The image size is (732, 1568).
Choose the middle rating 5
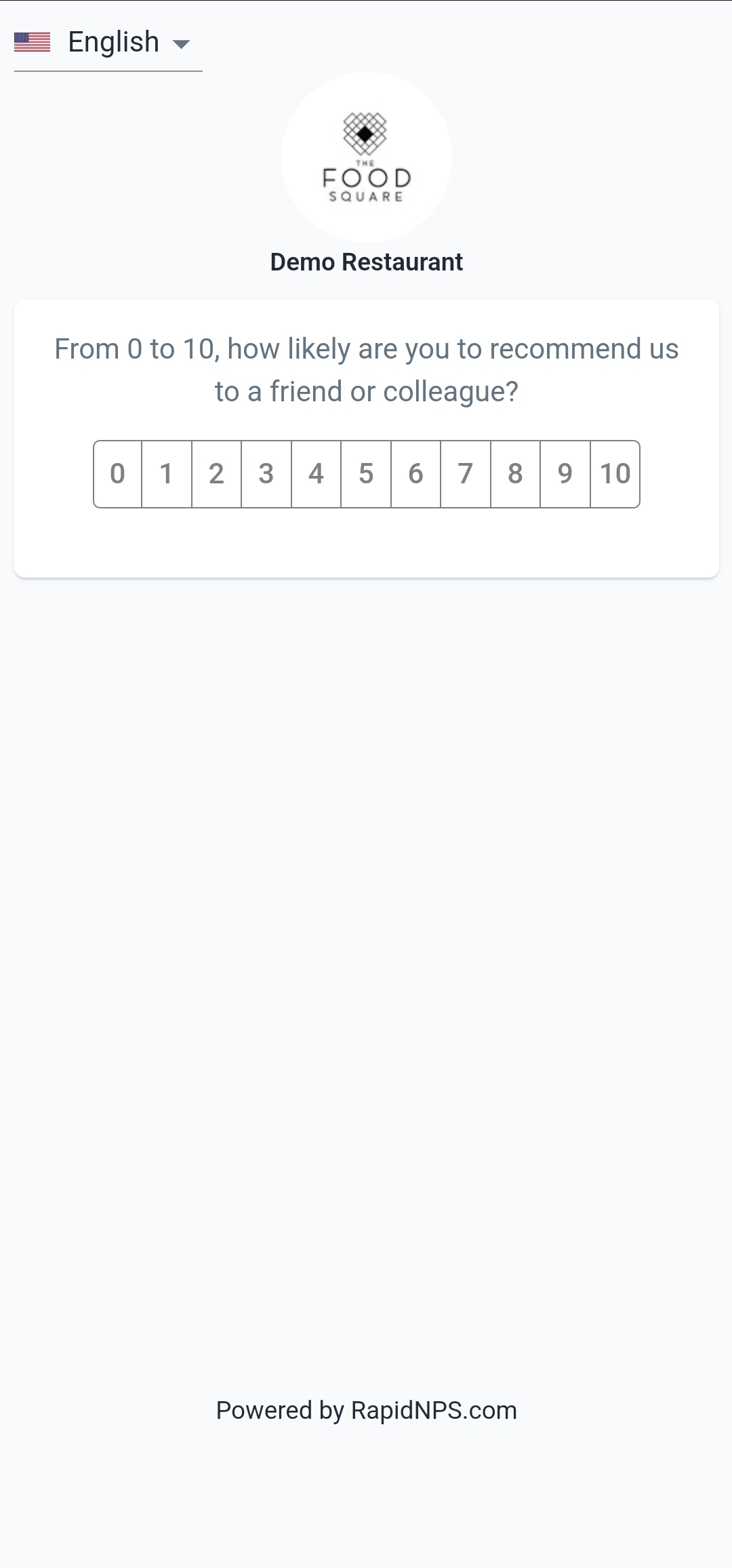(x=365, y=474)
